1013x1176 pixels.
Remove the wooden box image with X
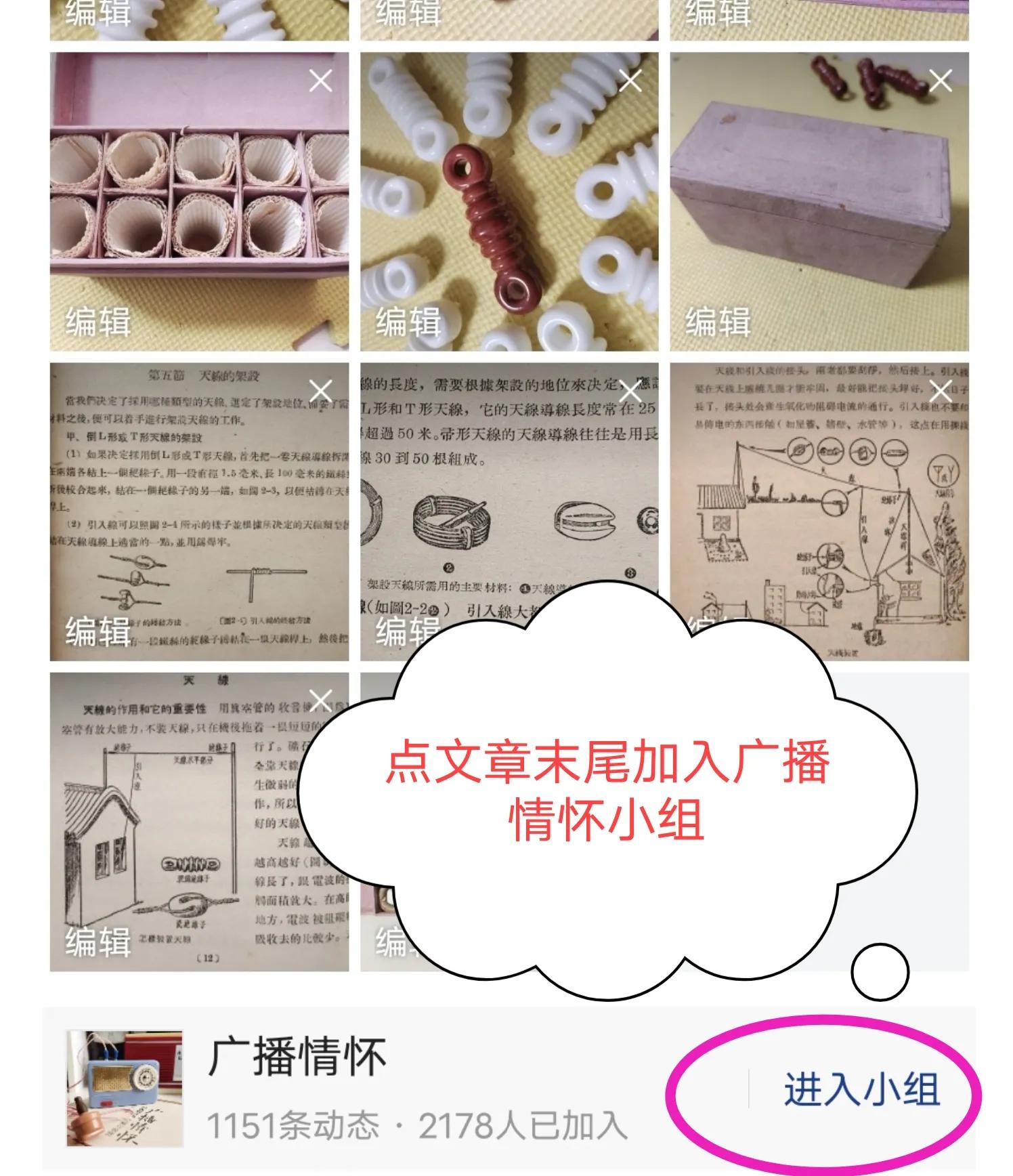pyautogui.click(x=940, y=81)
